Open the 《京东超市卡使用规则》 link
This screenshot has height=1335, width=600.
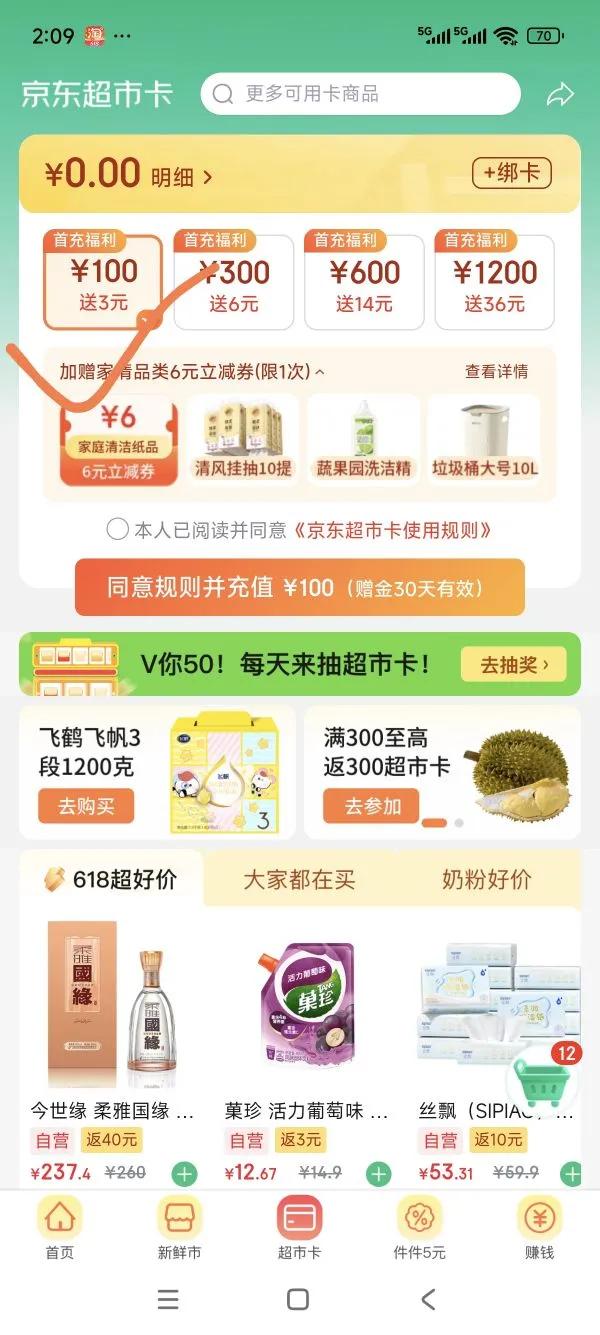pos(392,530)
